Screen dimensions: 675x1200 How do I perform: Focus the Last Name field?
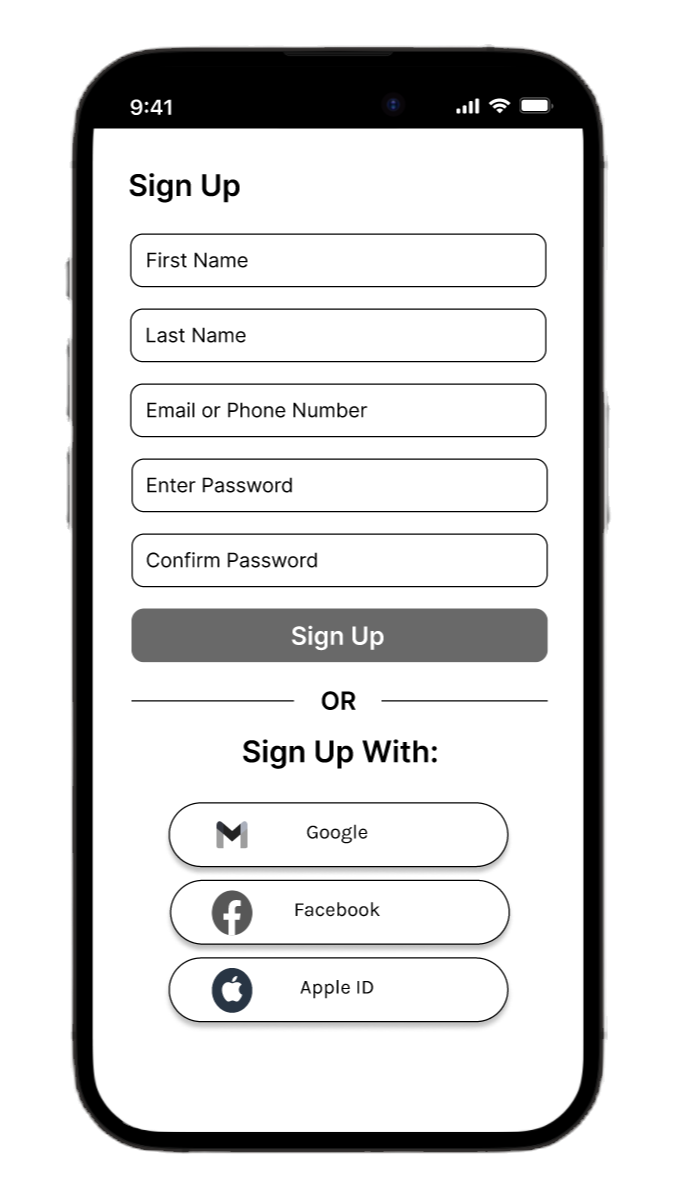(x=338, y=335)
